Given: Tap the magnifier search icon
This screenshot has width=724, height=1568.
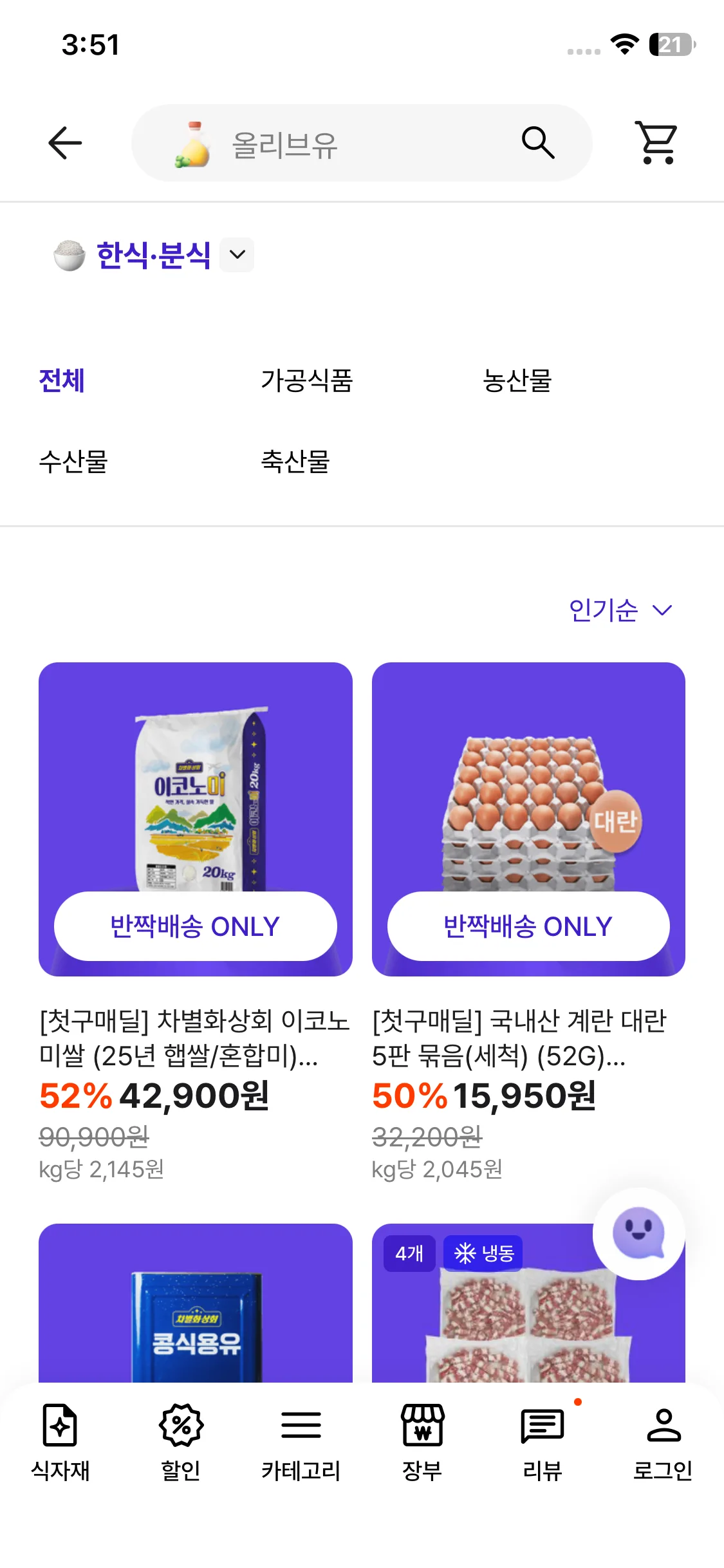Looking at the screenshot, I should [x=537, y=143].
